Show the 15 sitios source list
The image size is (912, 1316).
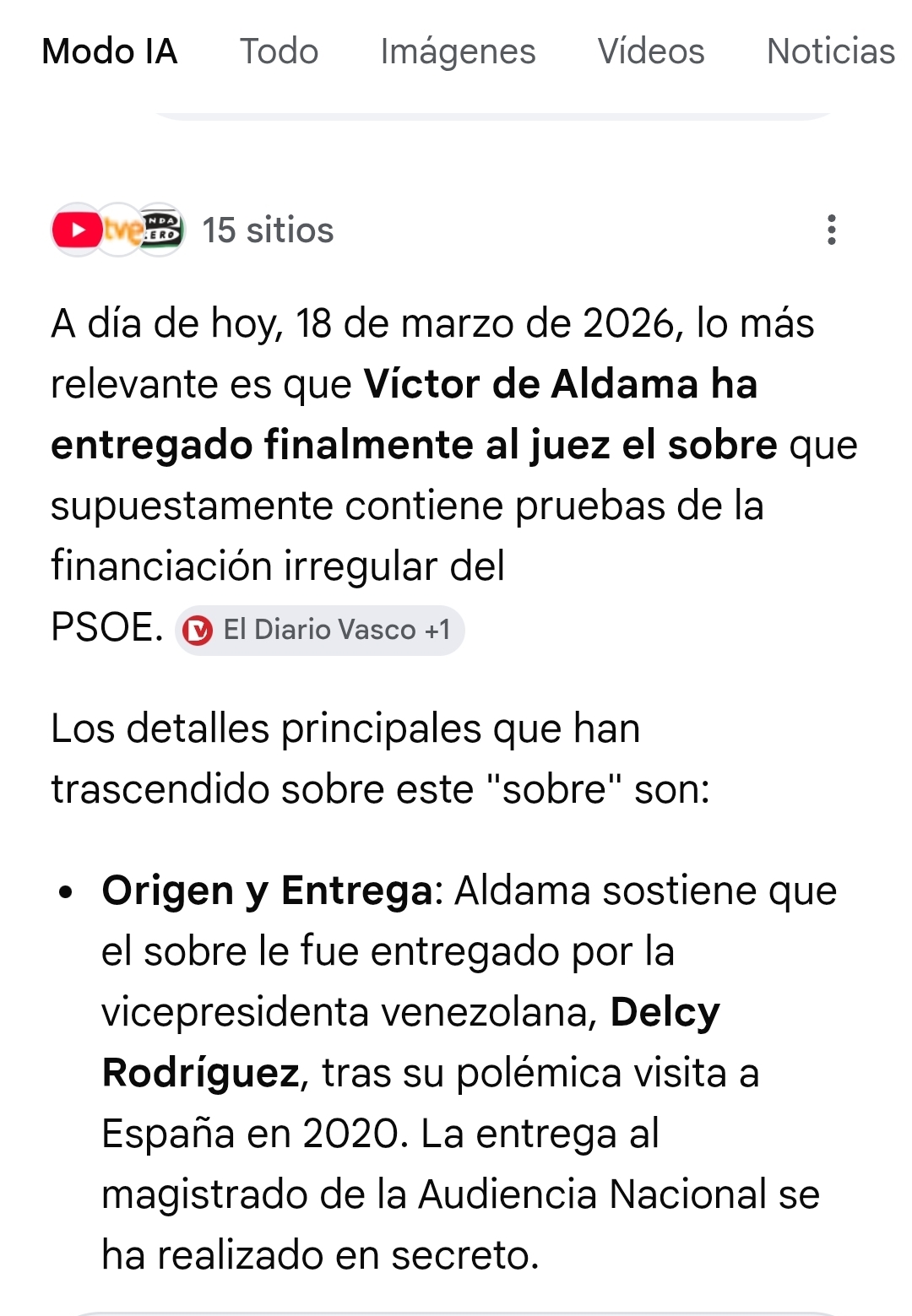point(193,230)
